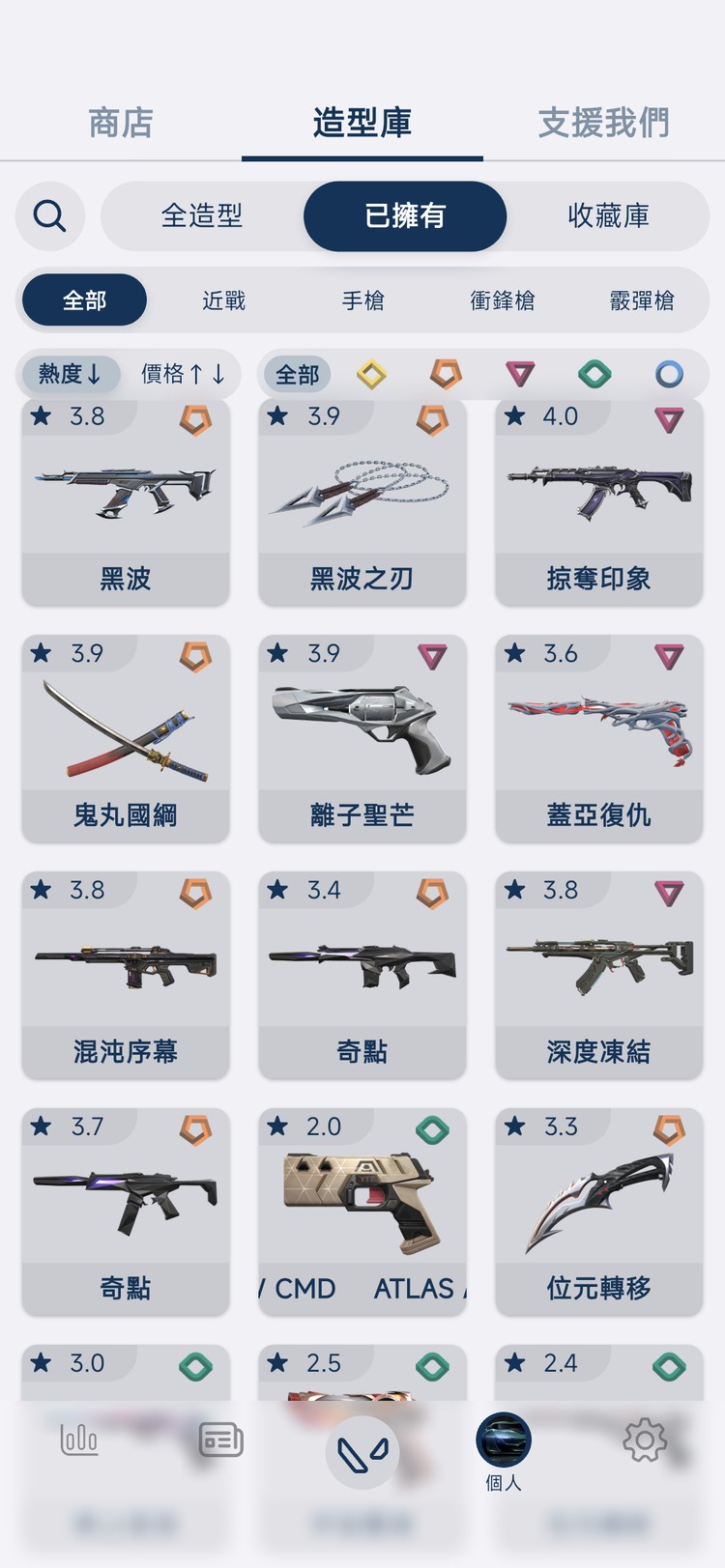Image resolution: width=725 pixels, height=1568 pixels.
Task: Open the news feed icon in bottom nav
Action: coord(219,1439)
